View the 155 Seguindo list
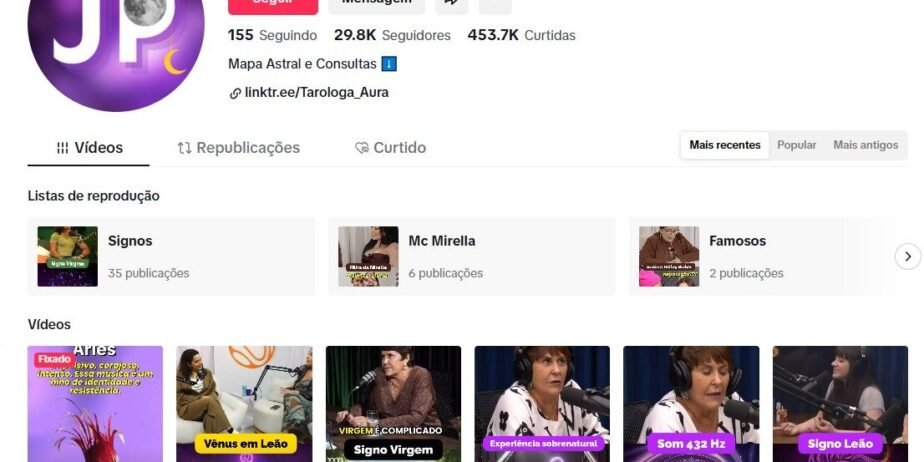The image size is (924, 462). click(272, 36)
